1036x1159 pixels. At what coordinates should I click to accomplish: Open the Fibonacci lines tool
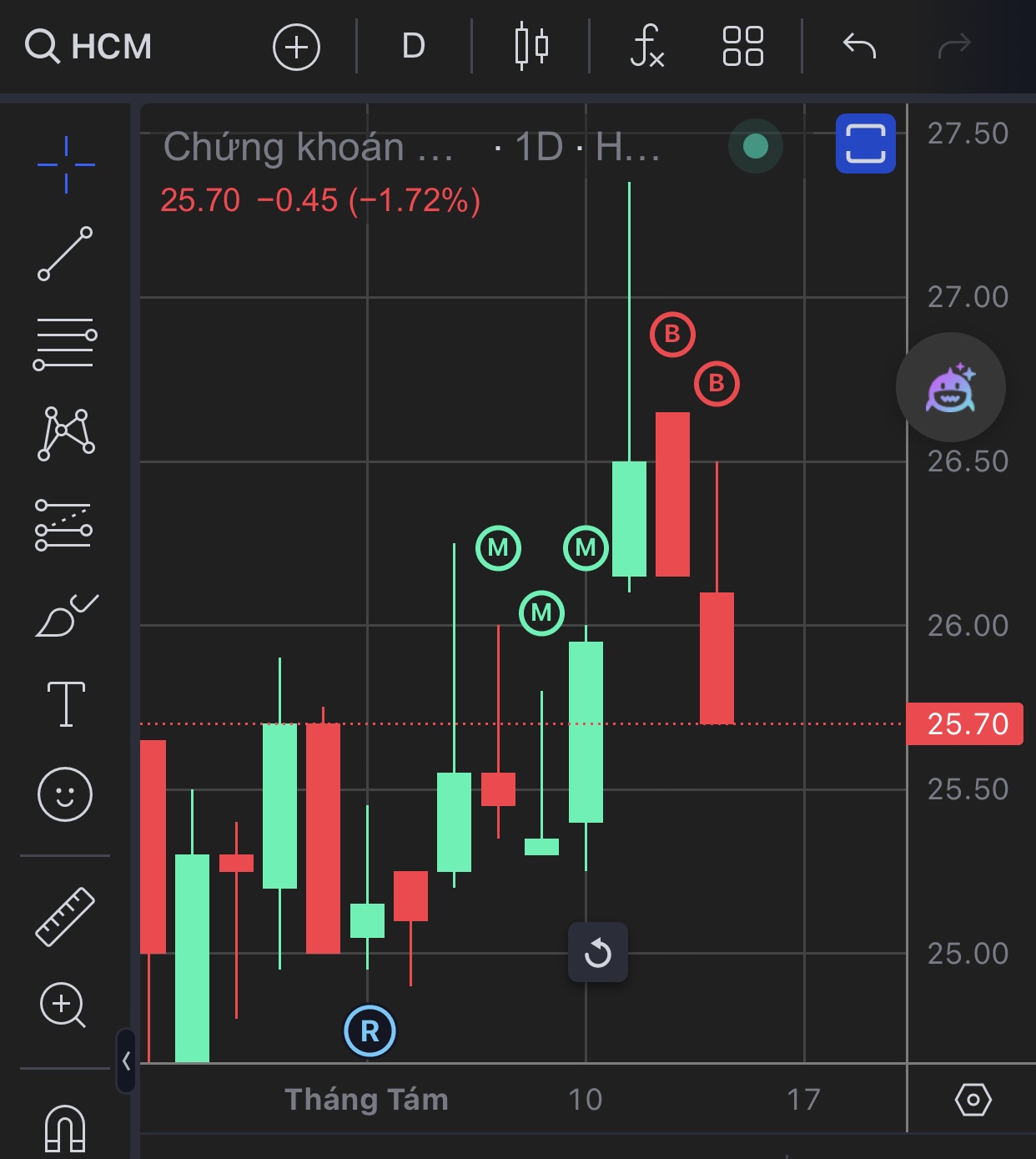pos(65,344)
